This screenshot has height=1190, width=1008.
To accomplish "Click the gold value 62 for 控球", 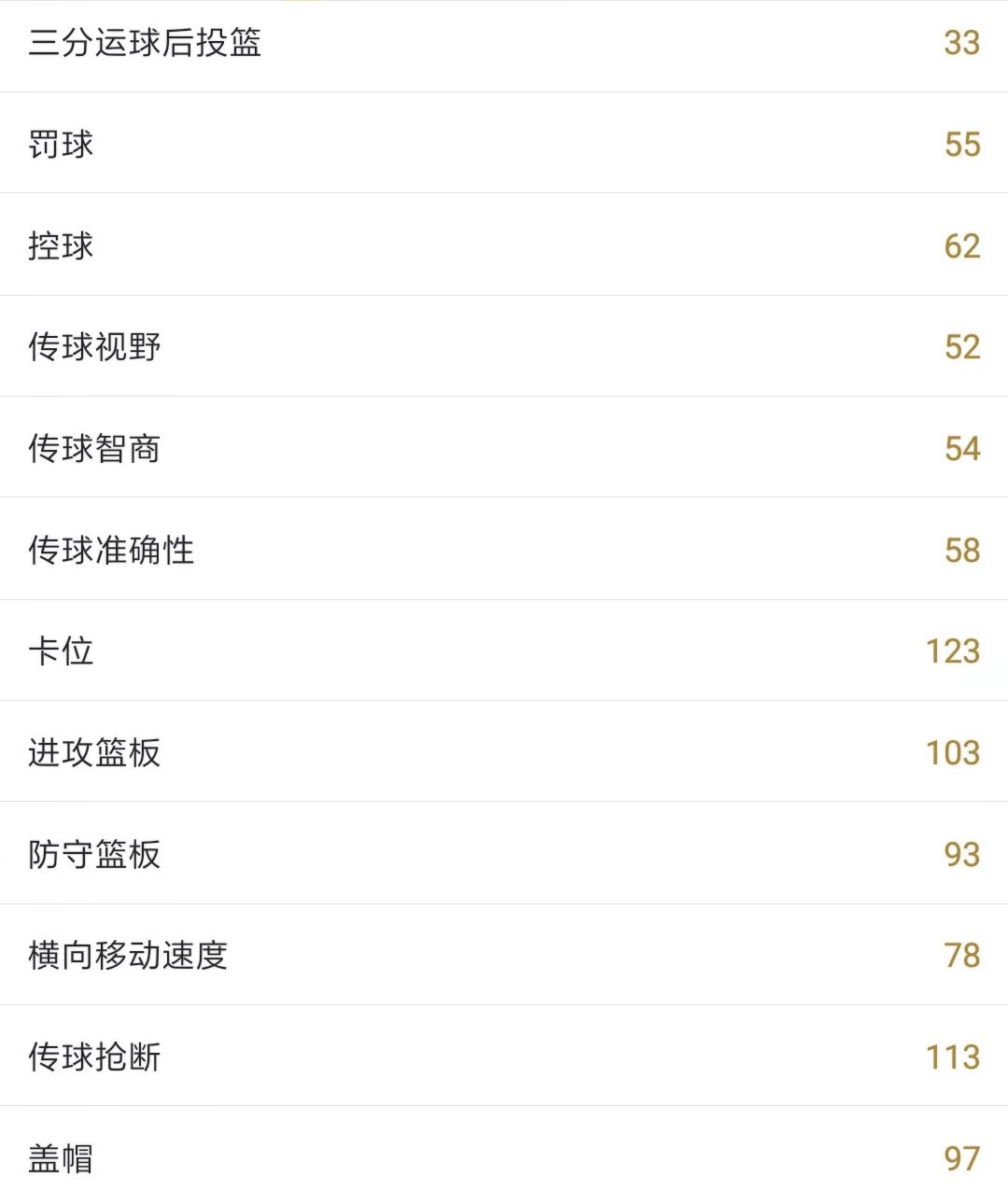I will 960,246.
